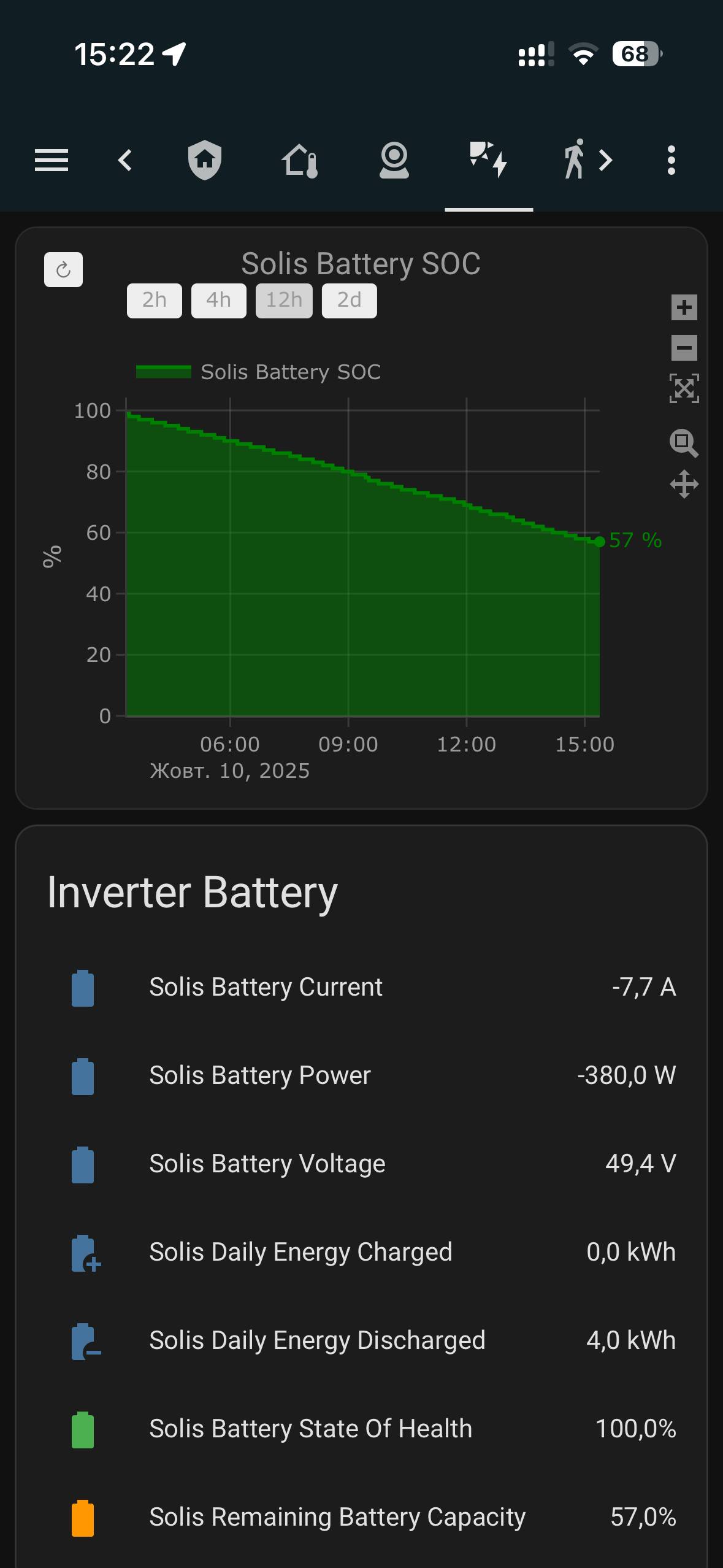Reset the chart zoom
723x1568 pixels.
tap(684, 389)
